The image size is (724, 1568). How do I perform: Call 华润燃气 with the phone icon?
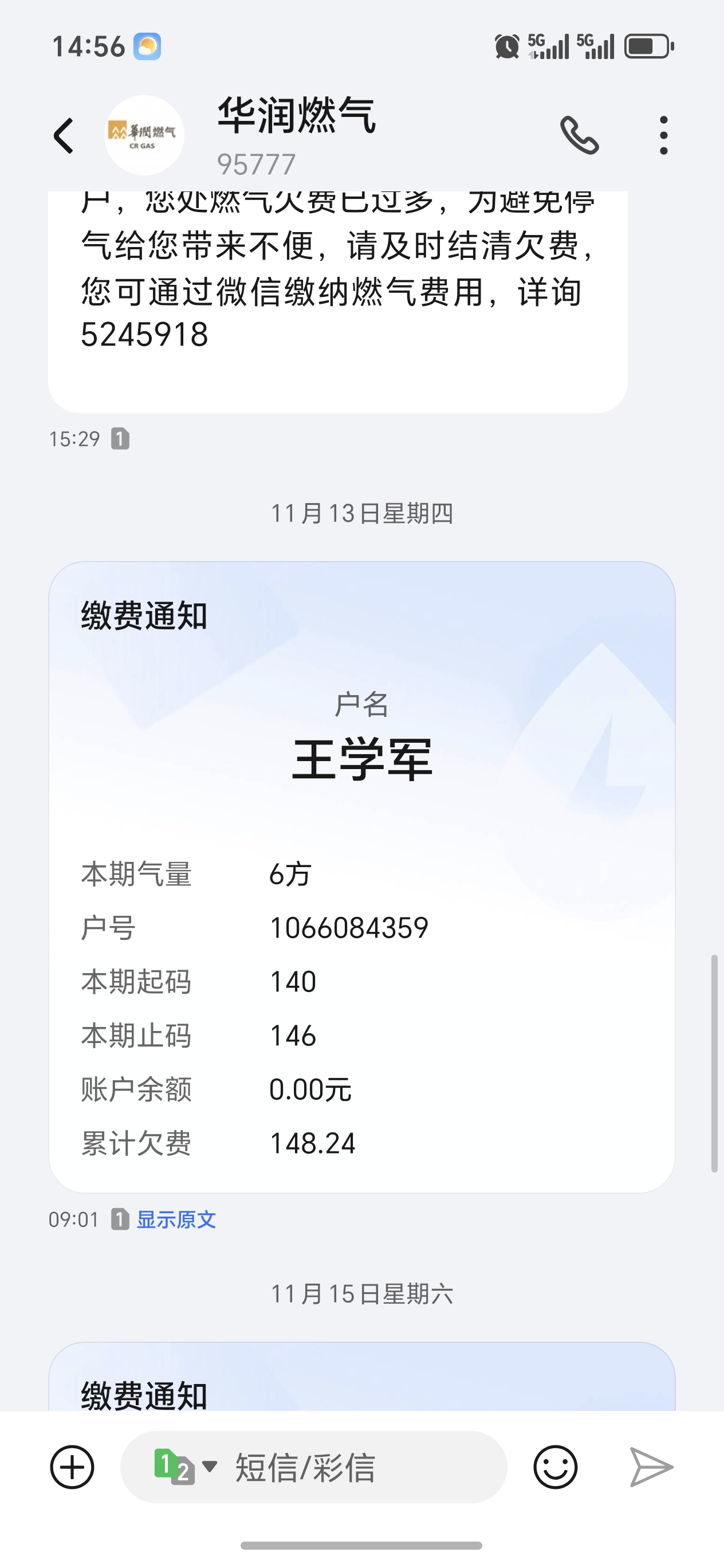click(579, 135)
